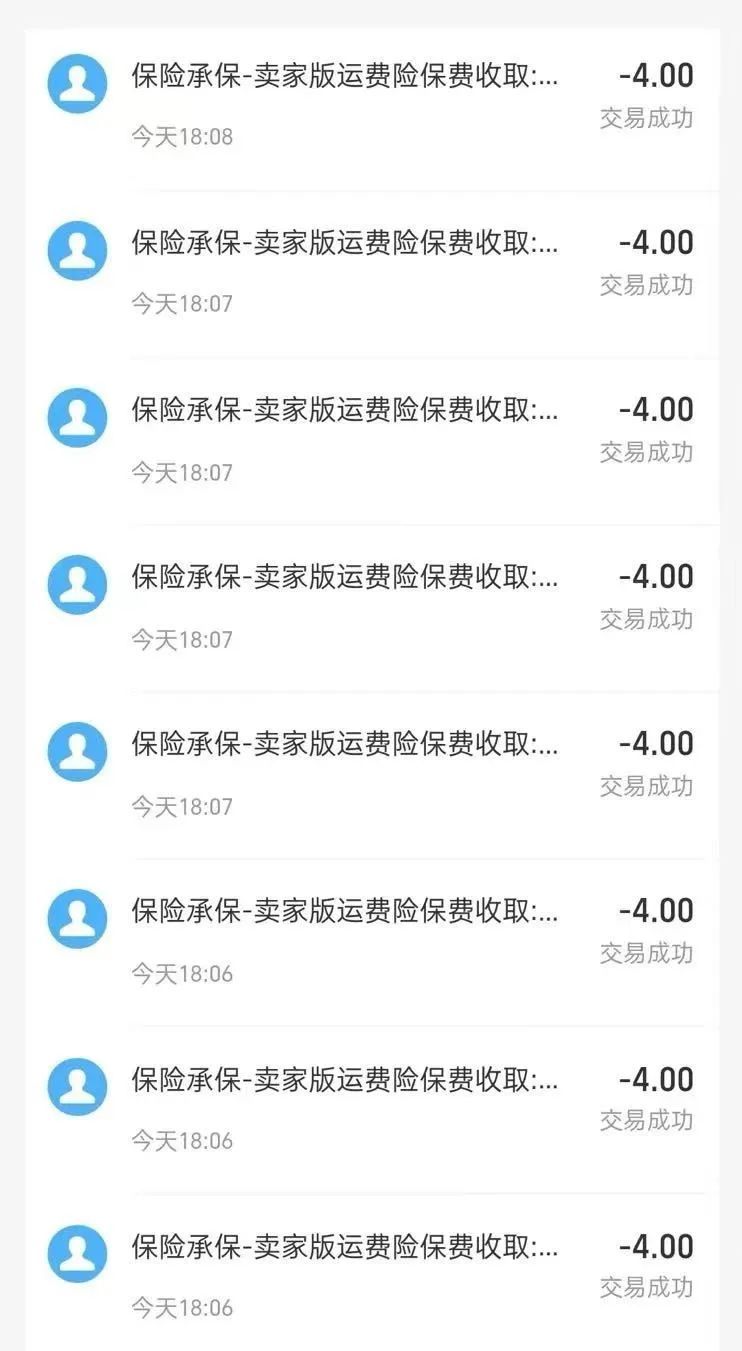Click the avatar on the first 18:06 transaction

76,918
